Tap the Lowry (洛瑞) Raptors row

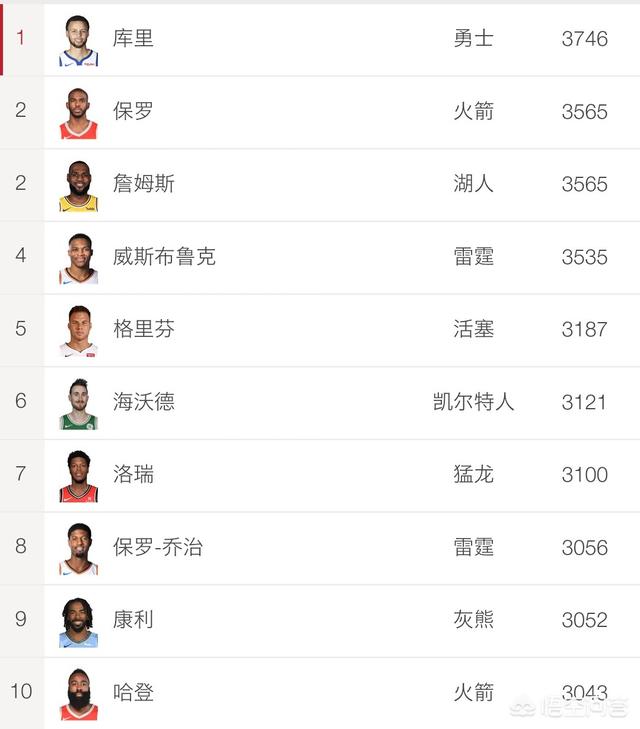133,474
